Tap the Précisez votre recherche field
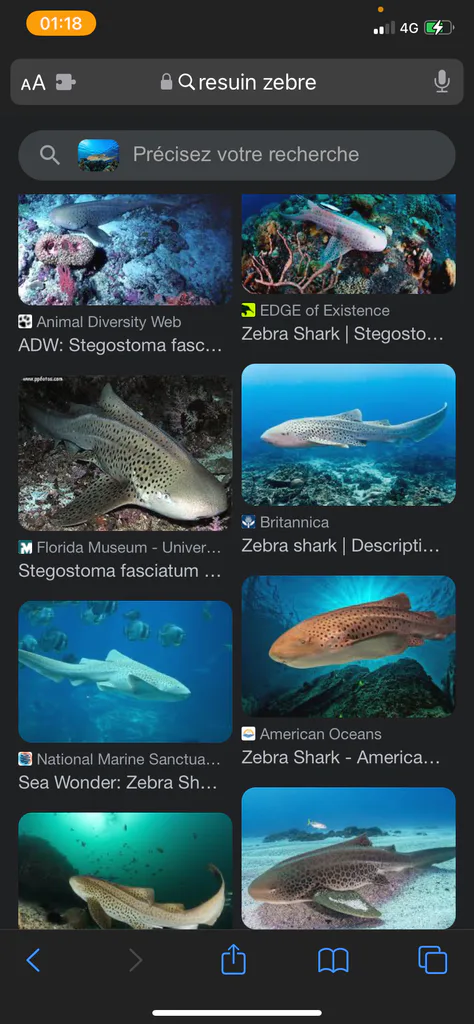The image size is (474, 1024). [x=237, y=155]
